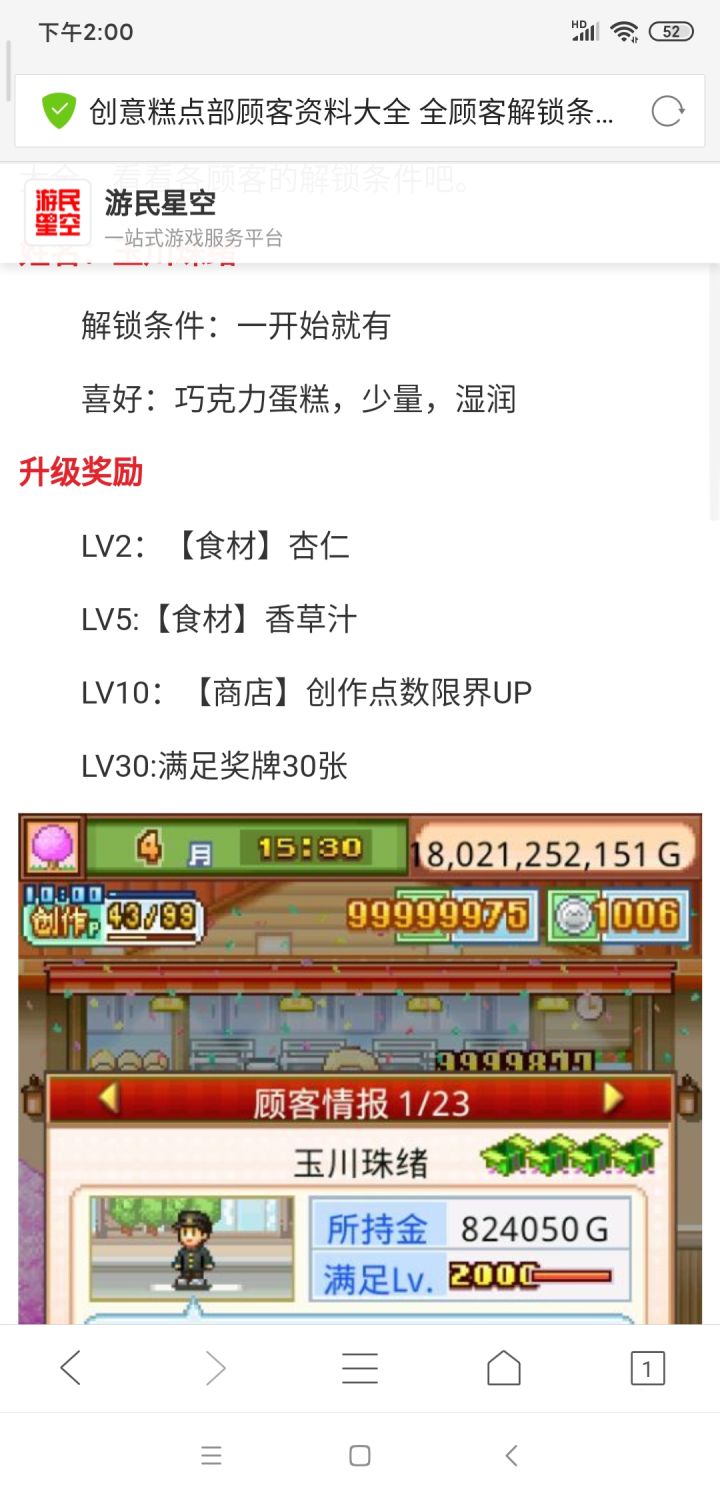This screenshot has height=1499, width=720.
Task: Go back using the browser back arrow
Action: 70,1368
